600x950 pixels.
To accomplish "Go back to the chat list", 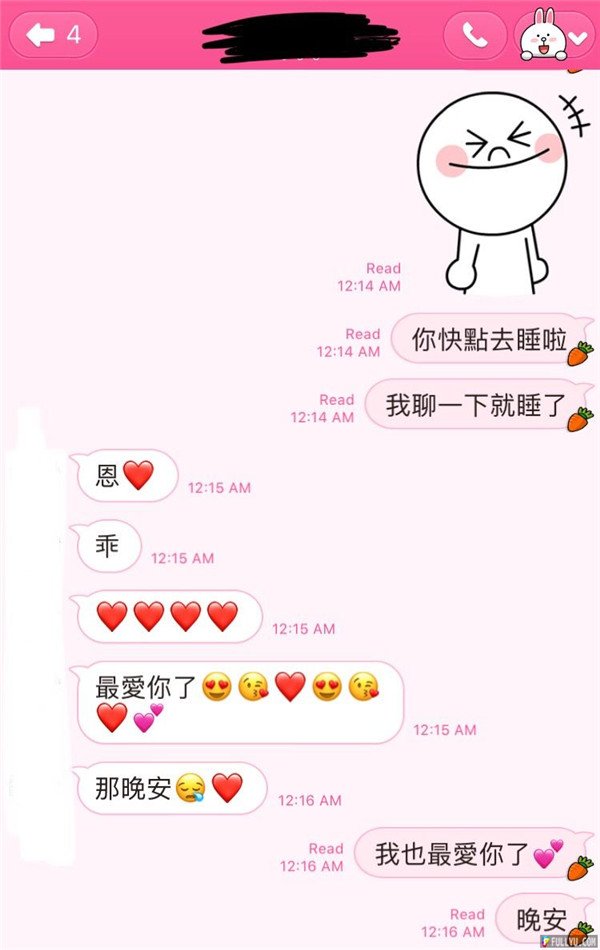I will pos(52,35).
